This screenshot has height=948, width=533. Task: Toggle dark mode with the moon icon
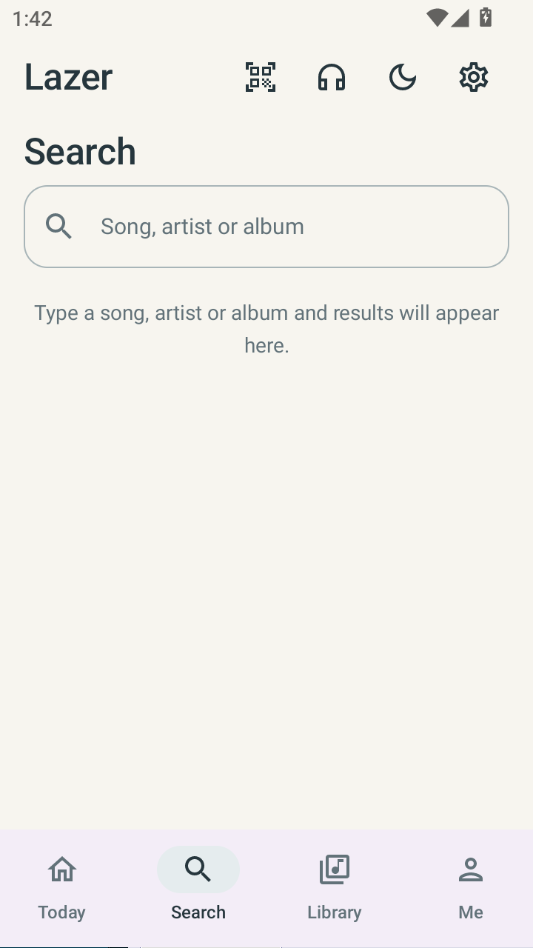[402, 77]
